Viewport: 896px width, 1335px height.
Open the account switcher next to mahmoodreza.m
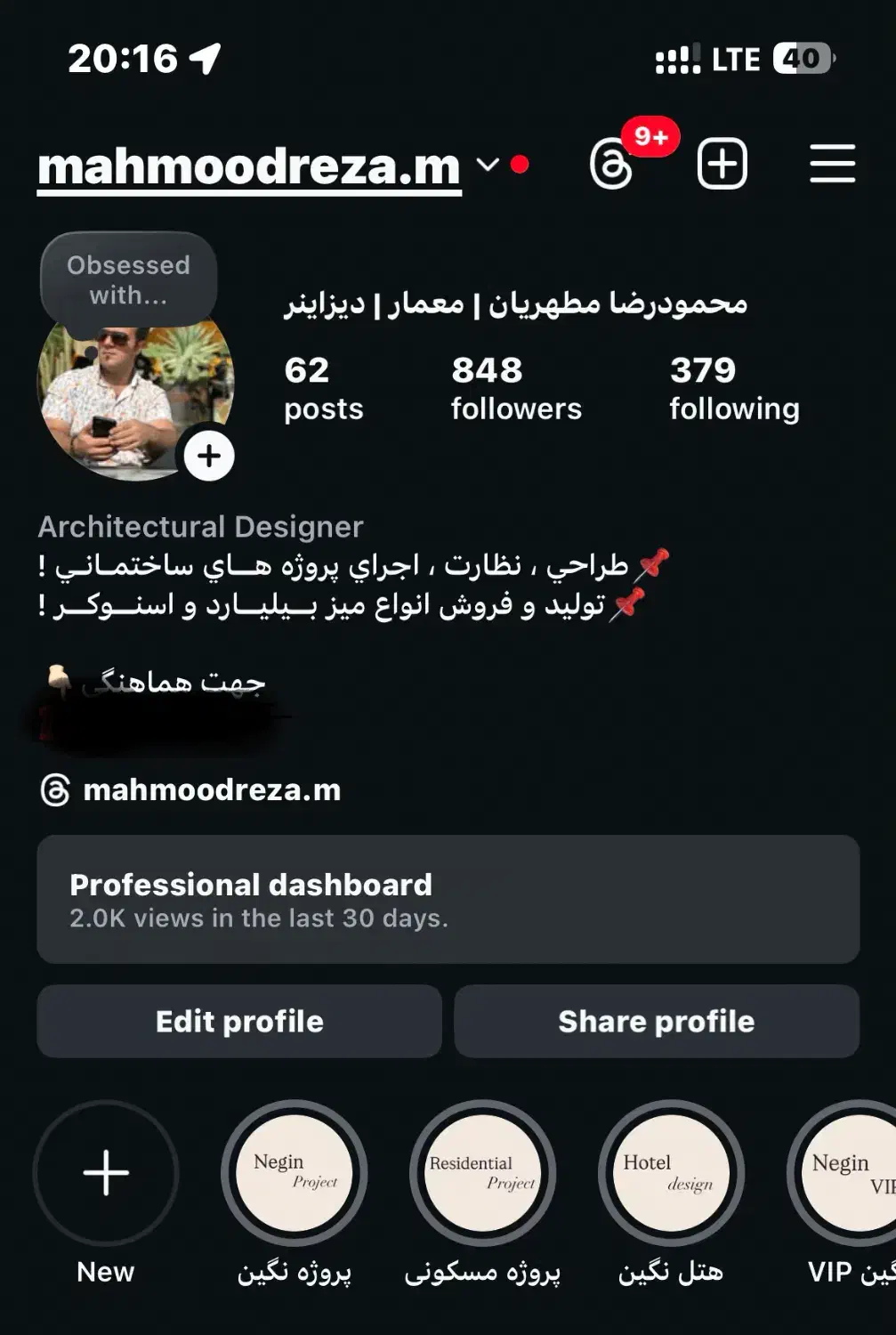coord(488,165)
